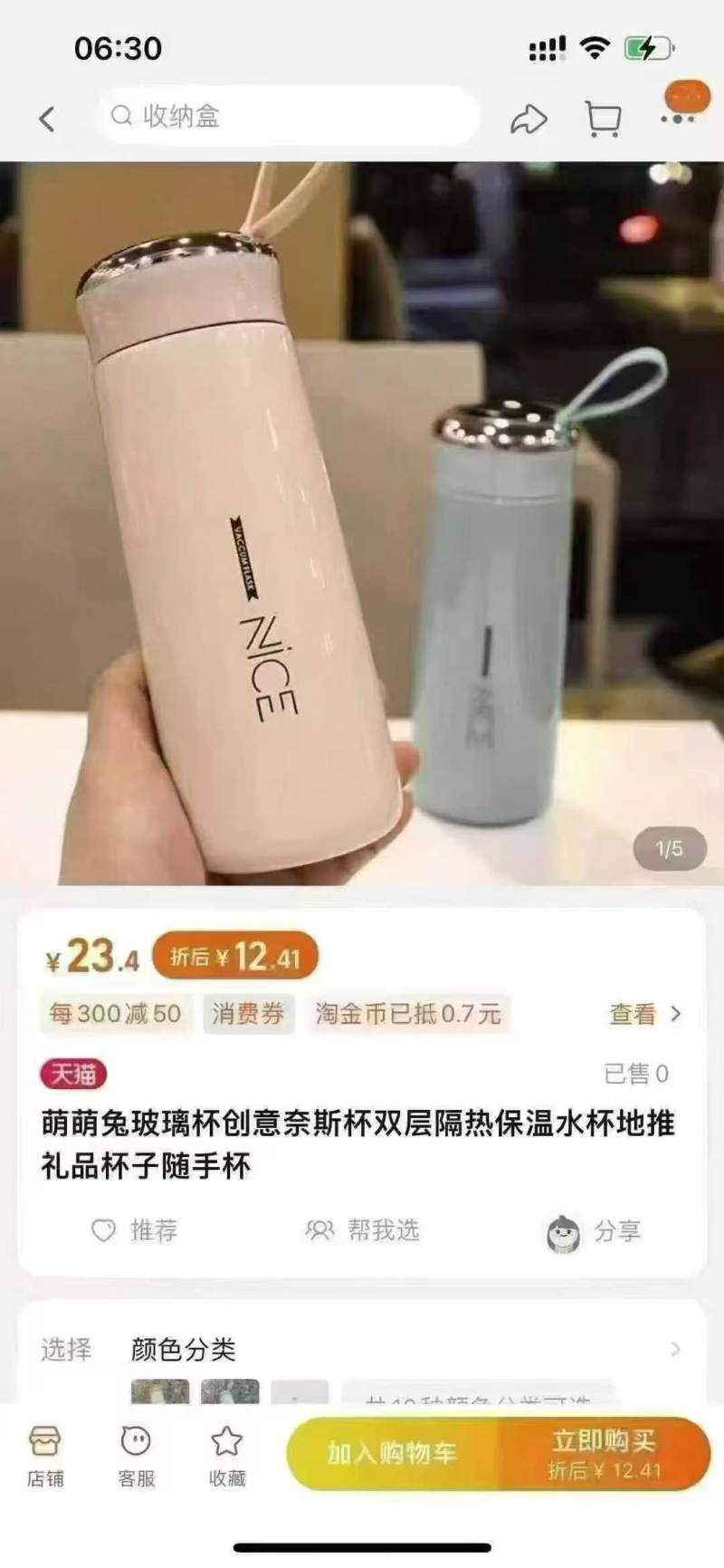
Task: Tap 查看 to see the discounts
Action: (x=644, y=1014)
